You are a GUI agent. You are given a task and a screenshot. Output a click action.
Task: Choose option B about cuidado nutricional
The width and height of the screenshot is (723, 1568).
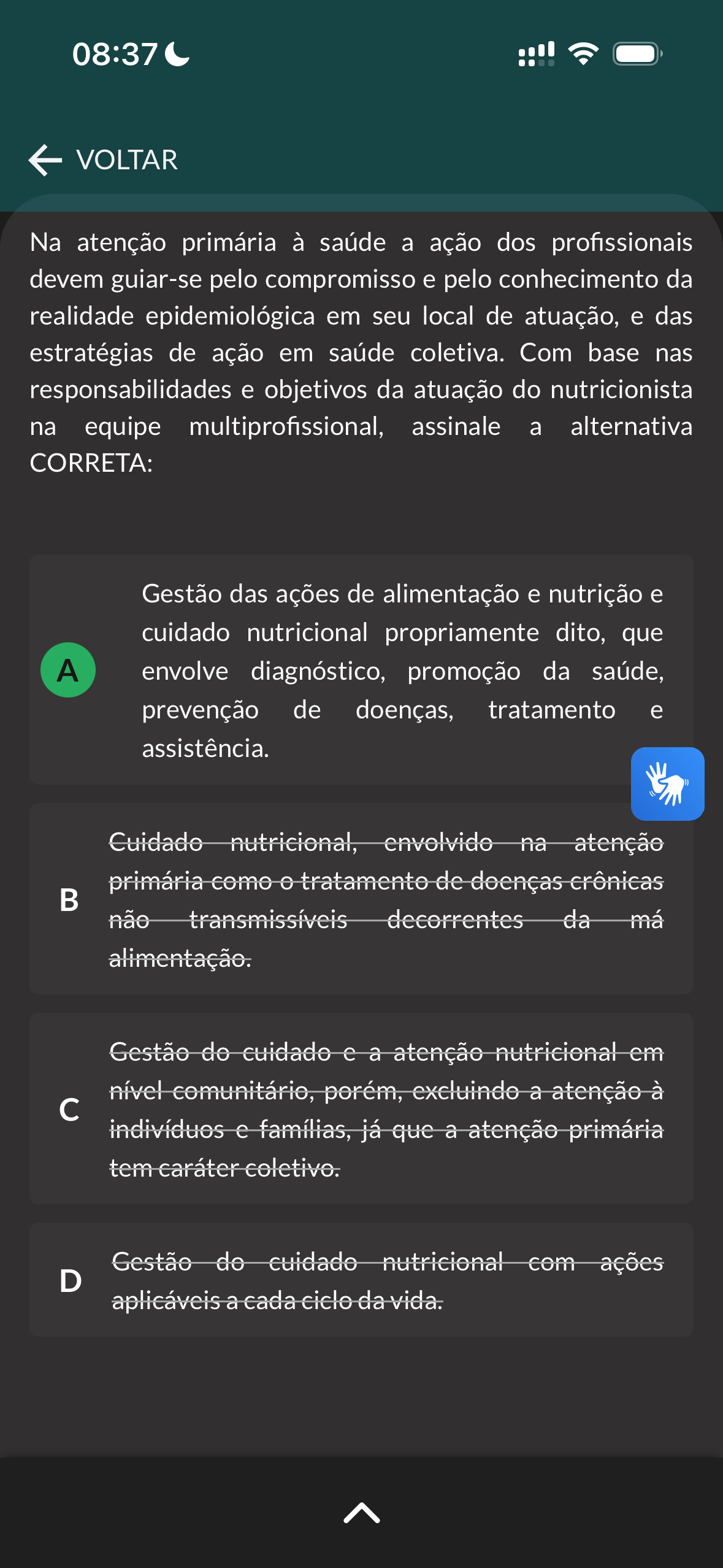pyautogui.click(x=361, y=899)
